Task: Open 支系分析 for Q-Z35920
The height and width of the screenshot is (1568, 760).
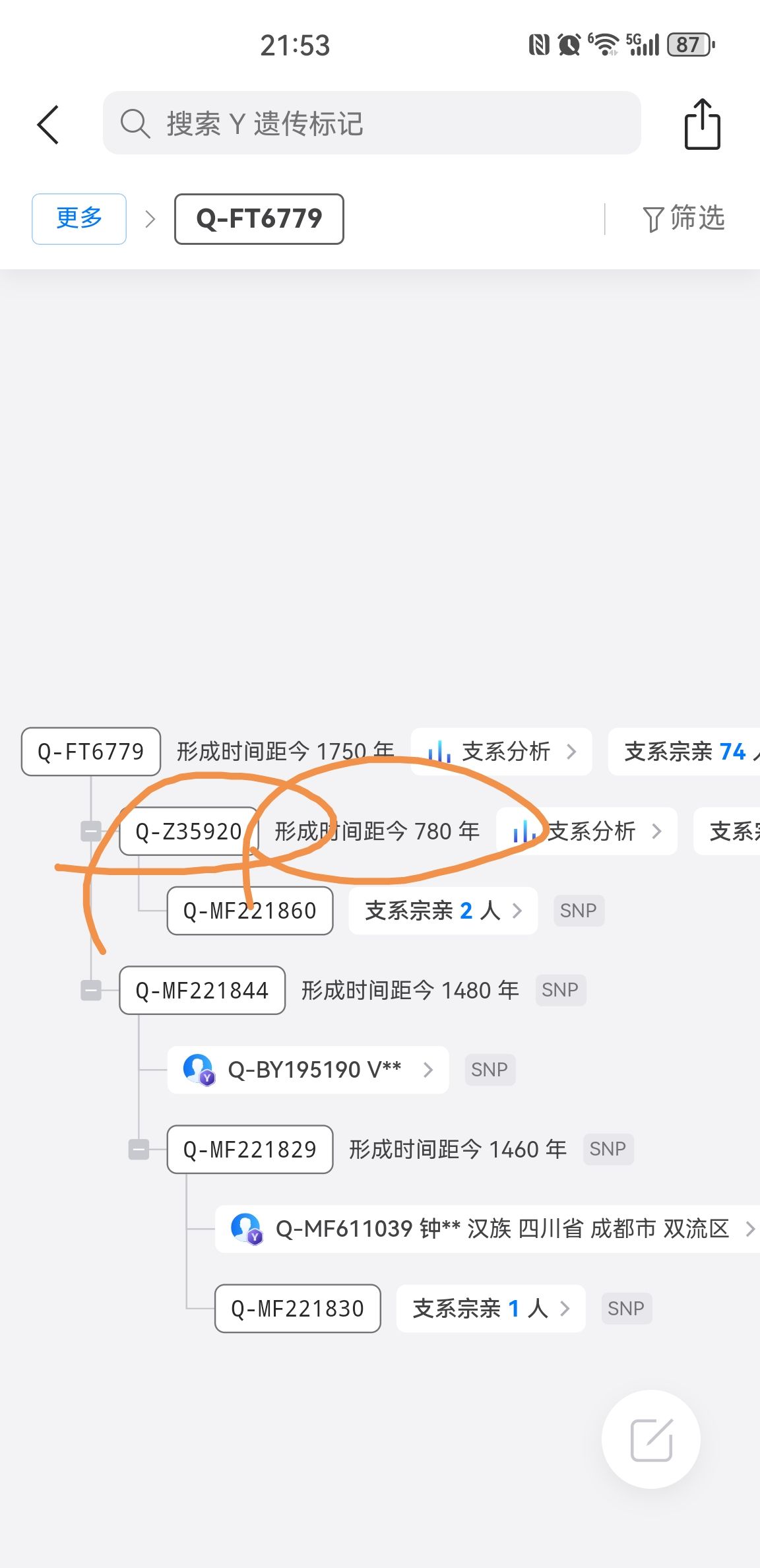Action: (587, 831)
